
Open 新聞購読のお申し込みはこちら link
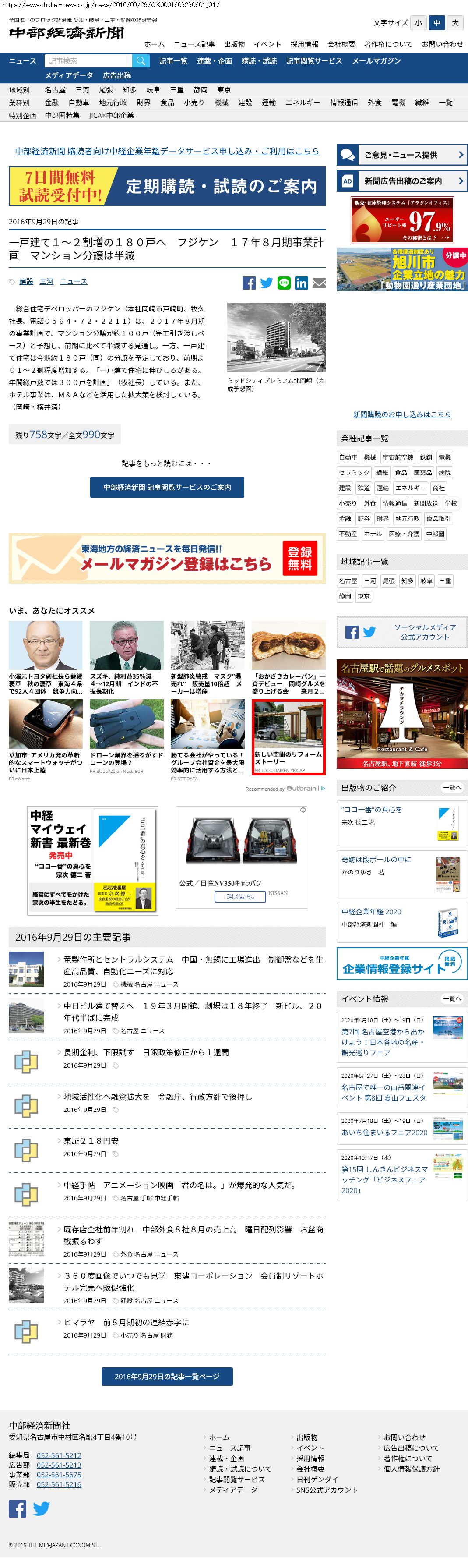point(402,414)
